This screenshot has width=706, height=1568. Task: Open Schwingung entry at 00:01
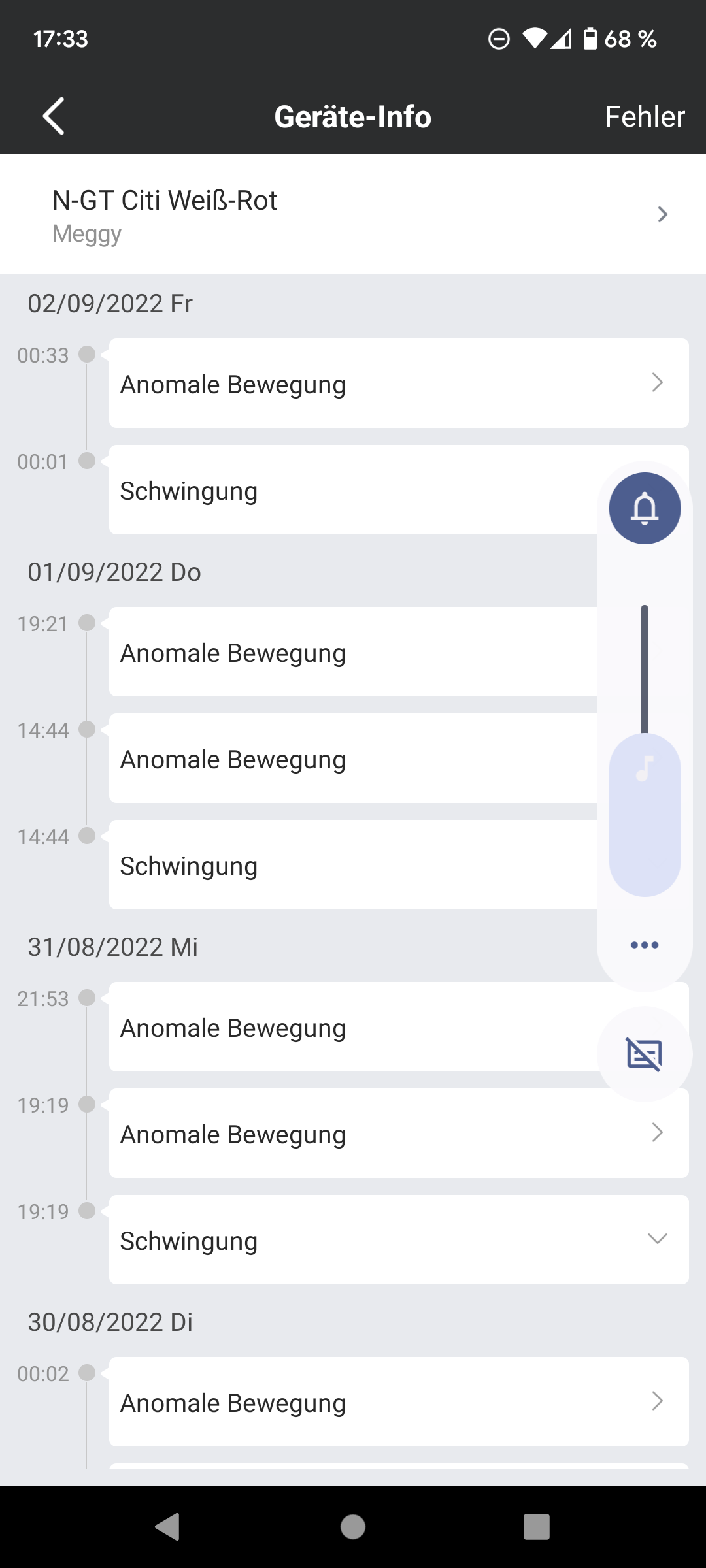point(353,491)
